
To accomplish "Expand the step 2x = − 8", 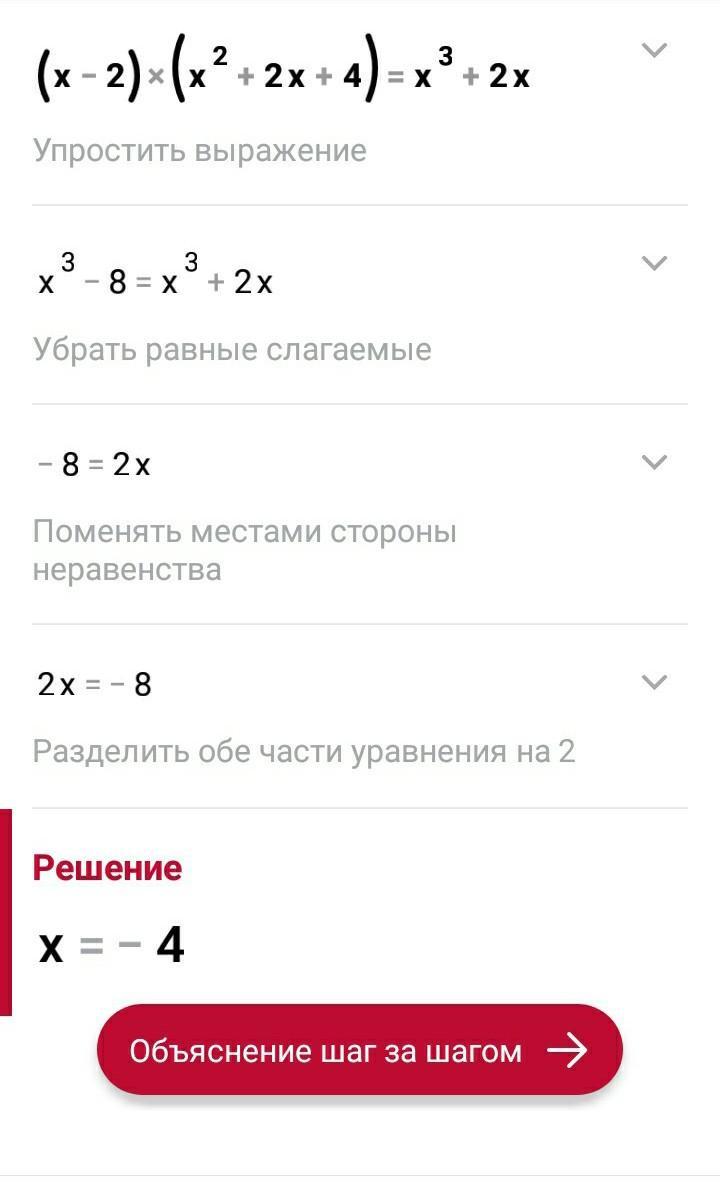I will coord(653,682).
